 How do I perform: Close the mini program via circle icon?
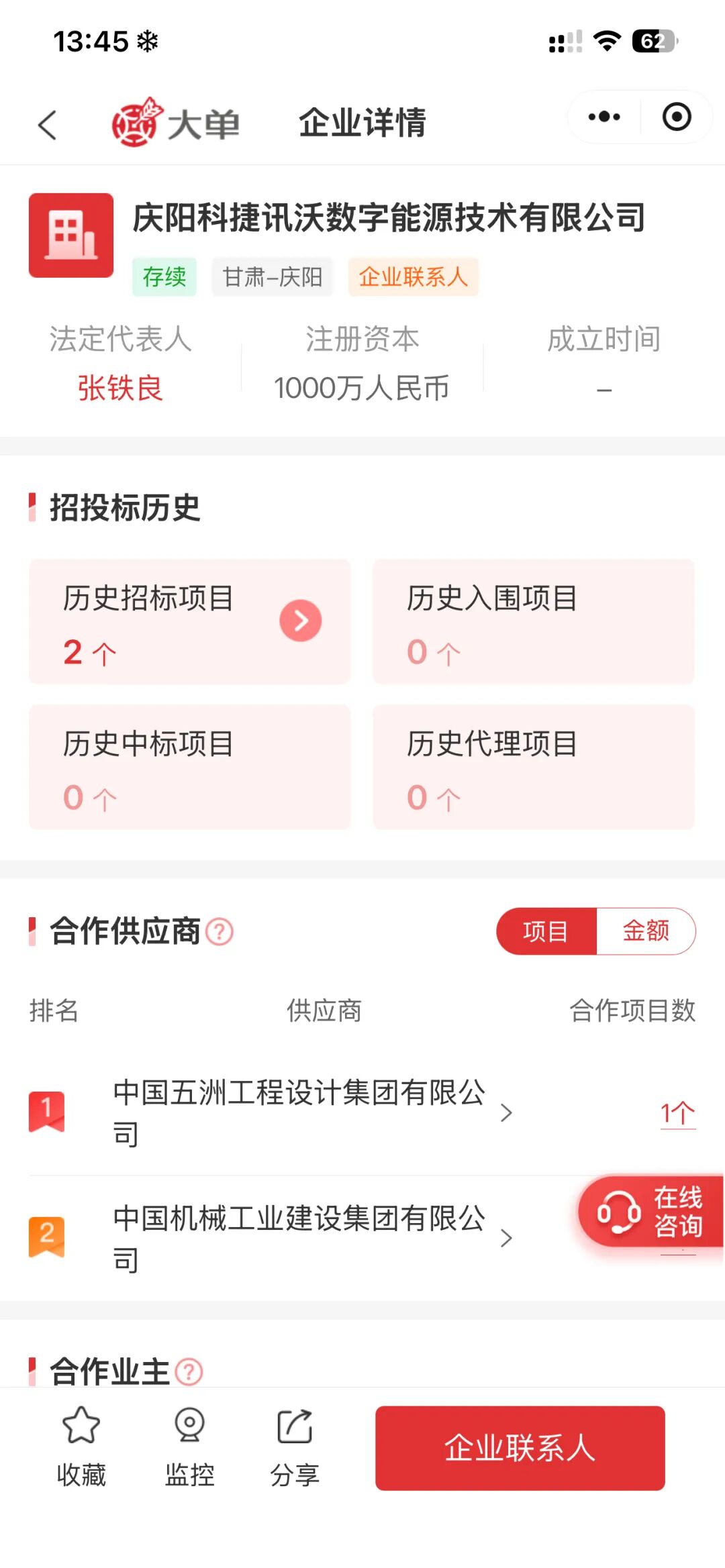tap(677, 117)
